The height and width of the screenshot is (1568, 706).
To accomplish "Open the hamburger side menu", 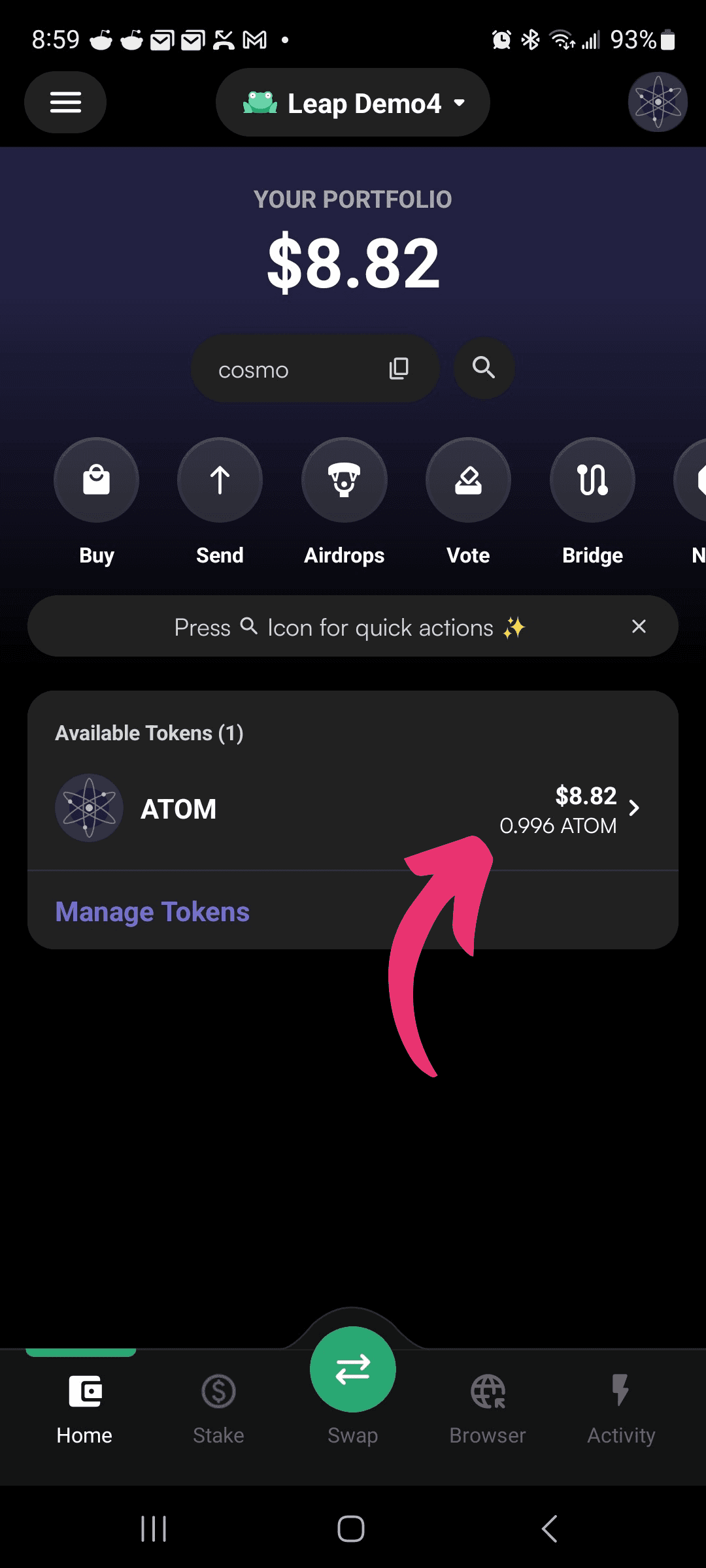I will pos(65,103).
